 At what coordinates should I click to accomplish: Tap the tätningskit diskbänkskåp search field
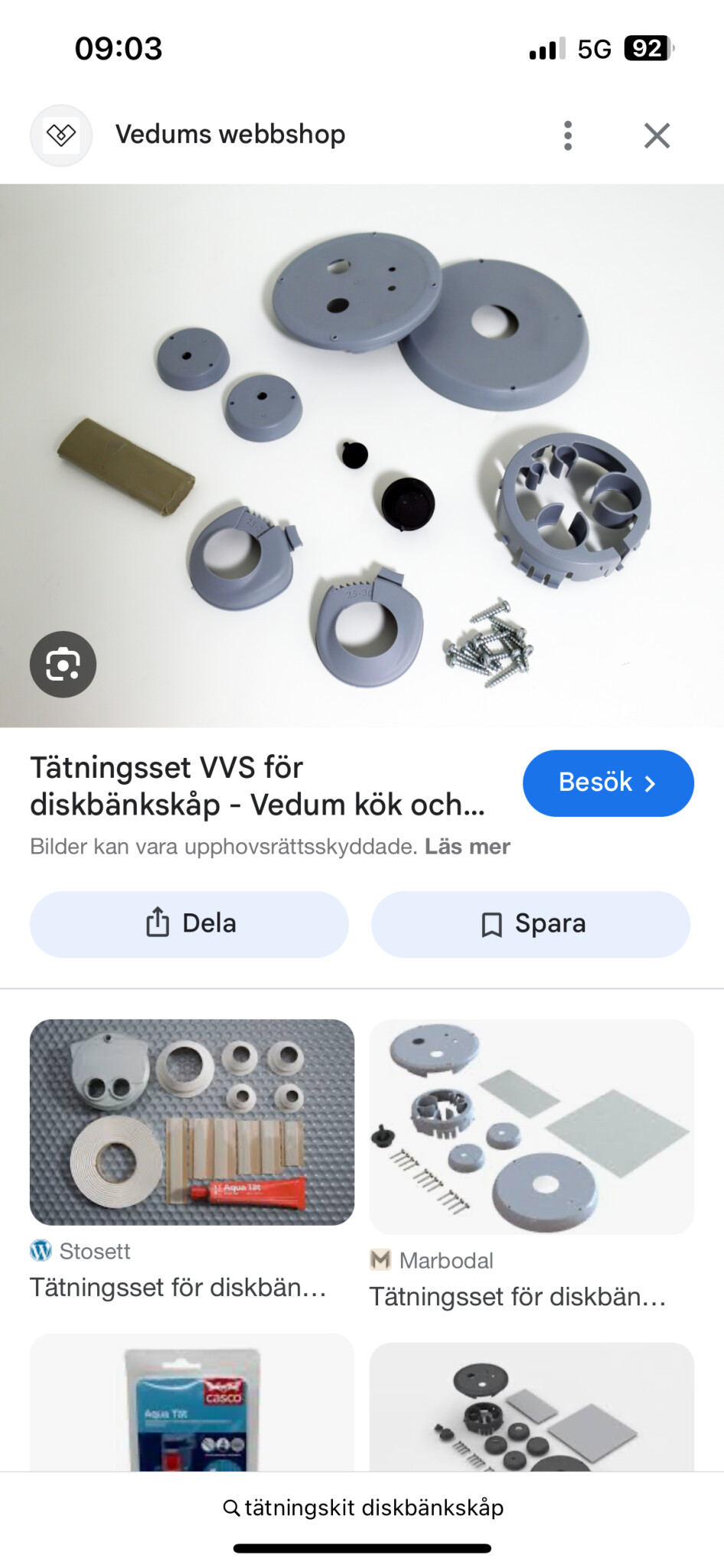pos(363,1508)
